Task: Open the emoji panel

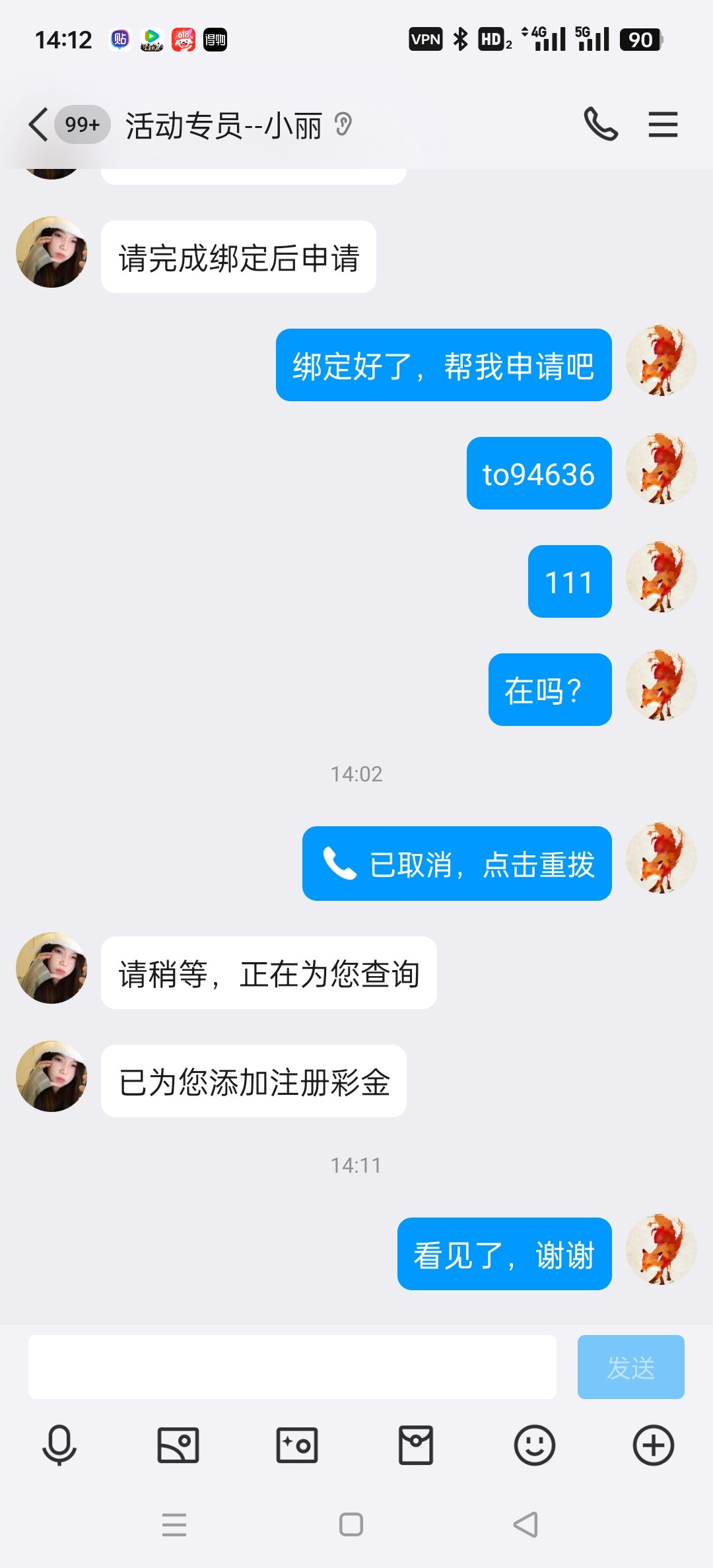Action: click(535, 1445)
